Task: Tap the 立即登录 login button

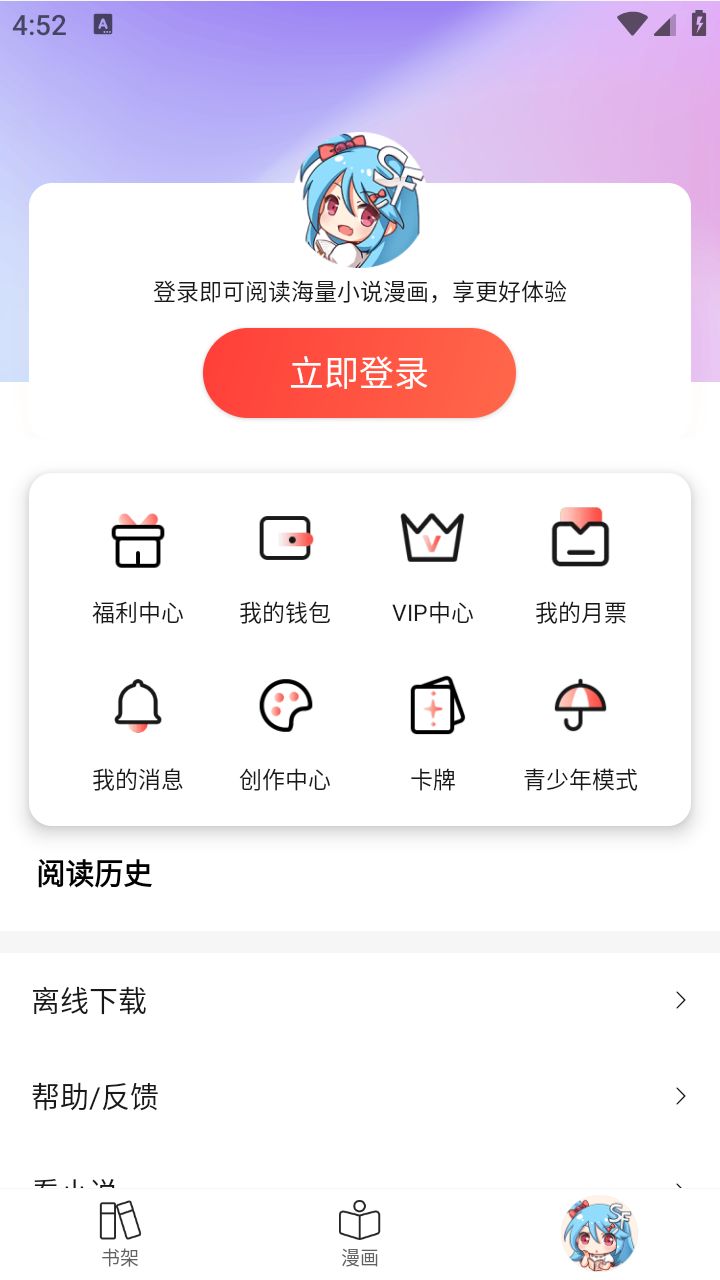Action: (x=359, y=373)
